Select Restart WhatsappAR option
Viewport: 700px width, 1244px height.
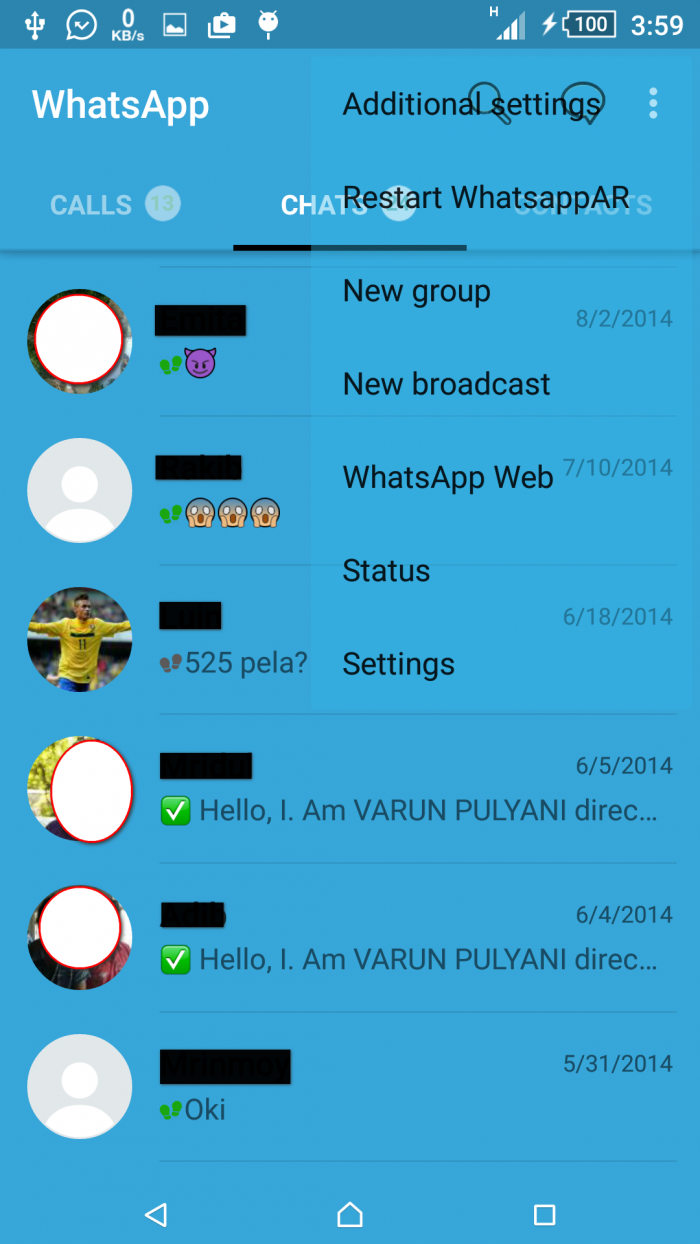[486, 197]
